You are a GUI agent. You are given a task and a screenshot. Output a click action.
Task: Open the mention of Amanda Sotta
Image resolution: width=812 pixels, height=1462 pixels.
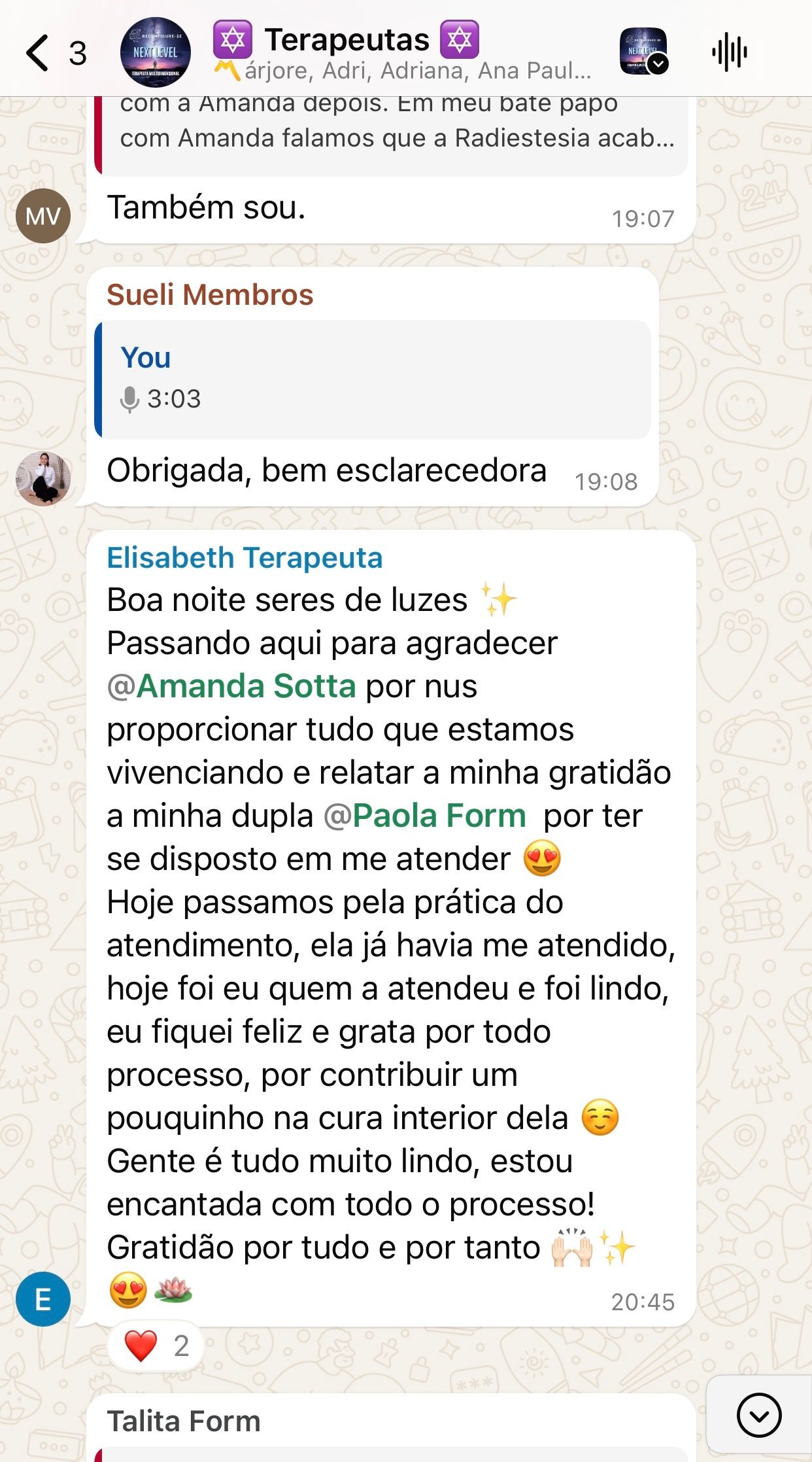pyautogui.click(x=233, y=686)
